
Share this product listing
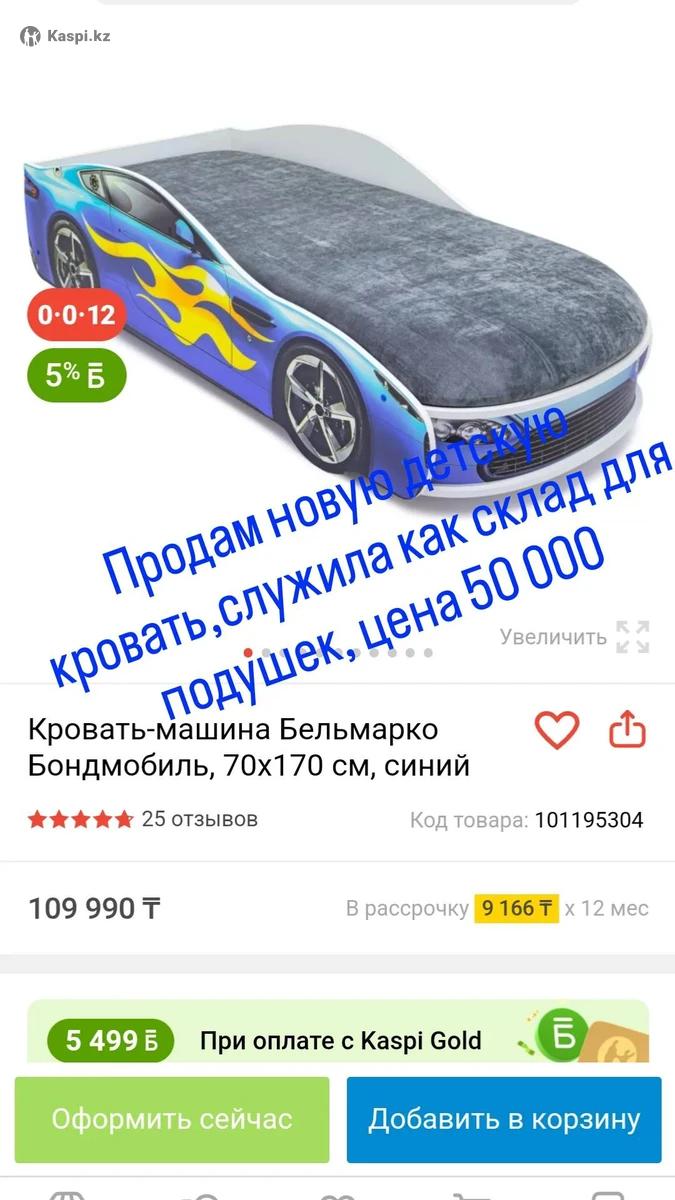628,730
